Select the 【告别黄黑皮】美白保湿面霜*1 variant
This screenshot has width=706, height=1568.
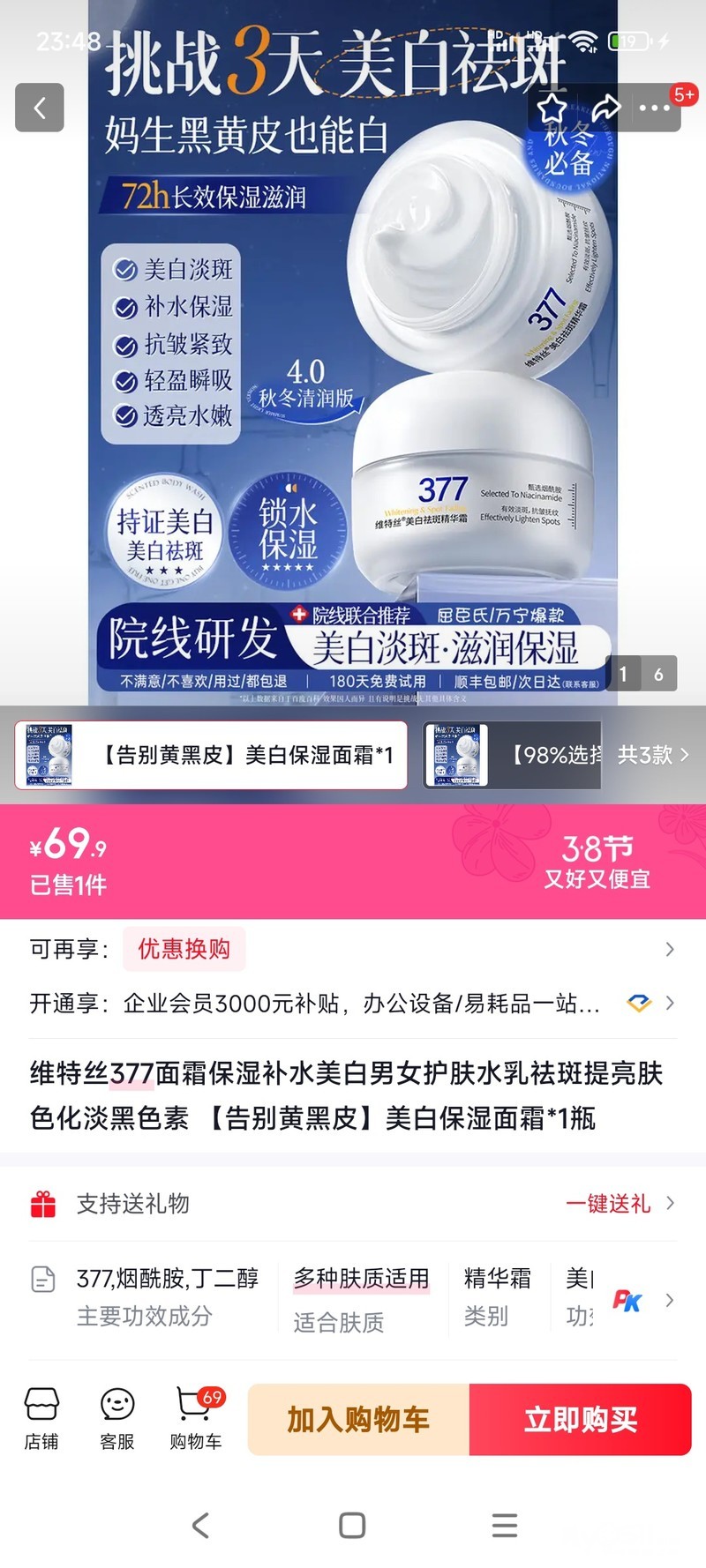[211, 755]
